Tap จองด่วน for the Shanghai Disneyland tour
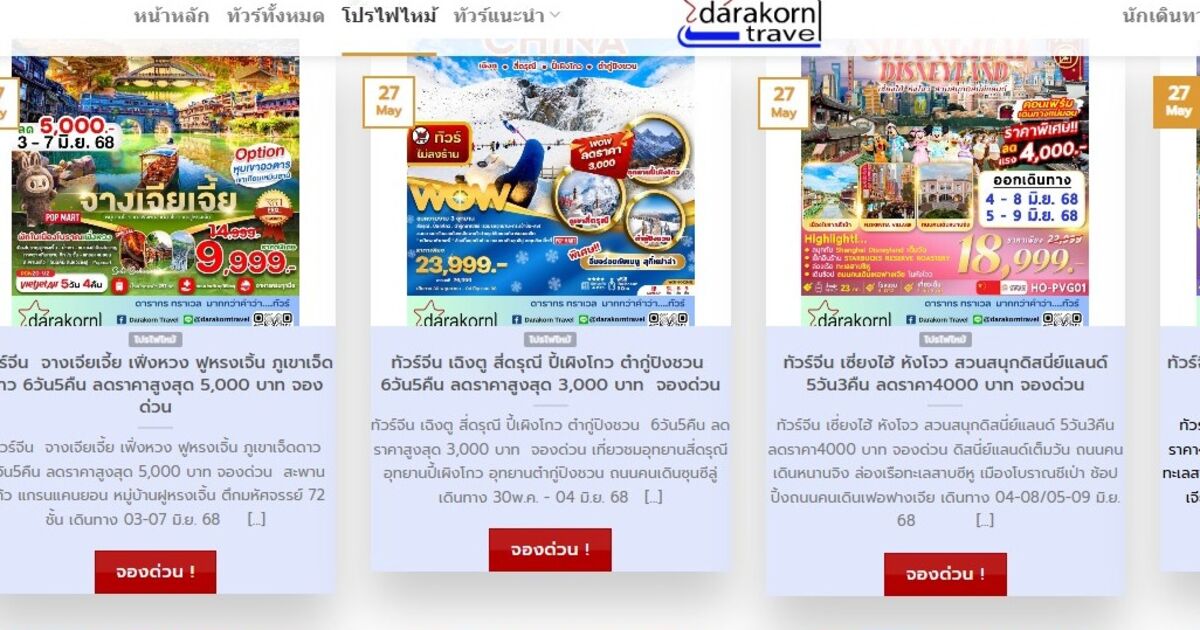 coord(945,574)
